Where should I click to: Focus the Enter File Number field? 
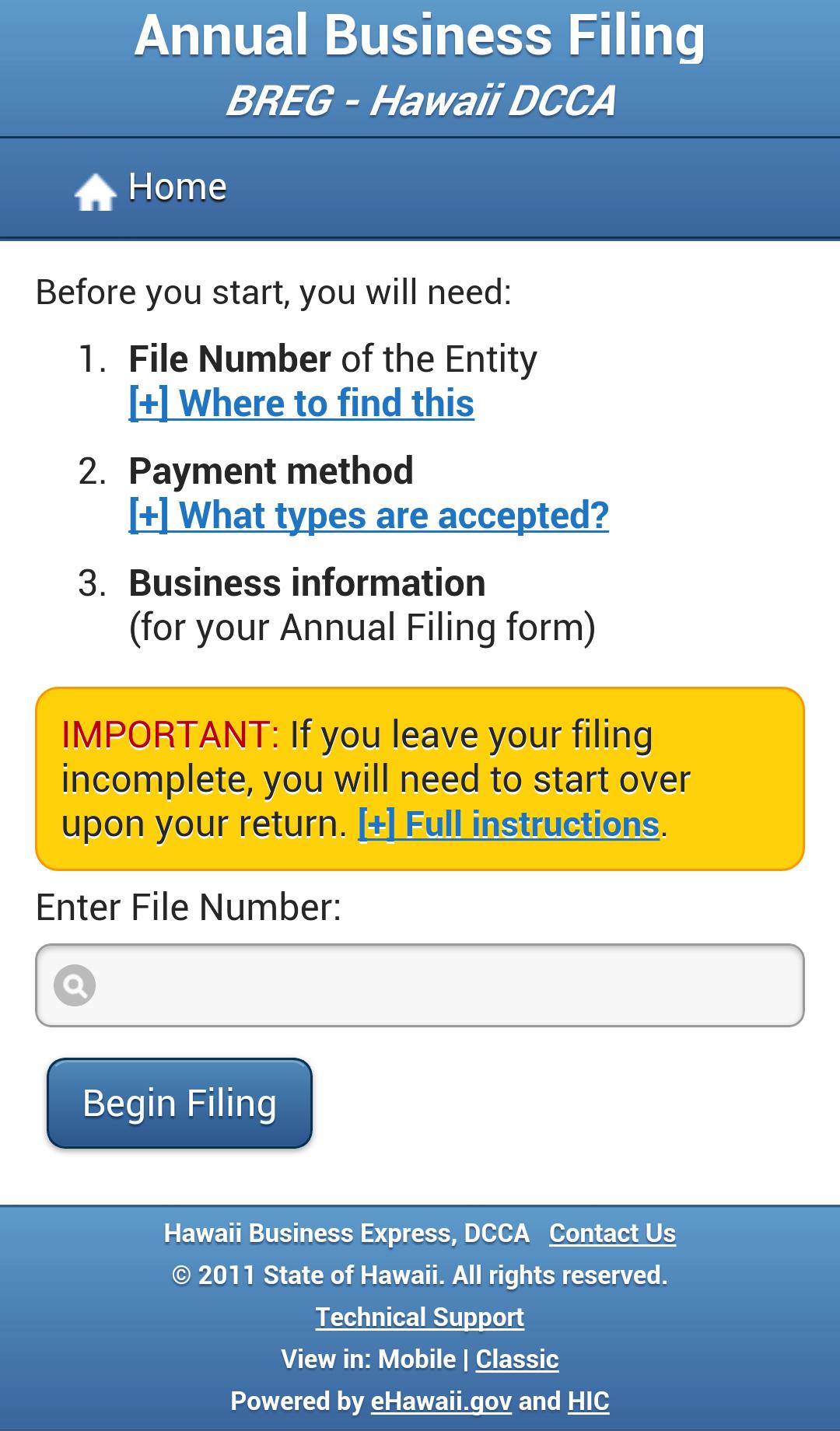pos(436,985)
